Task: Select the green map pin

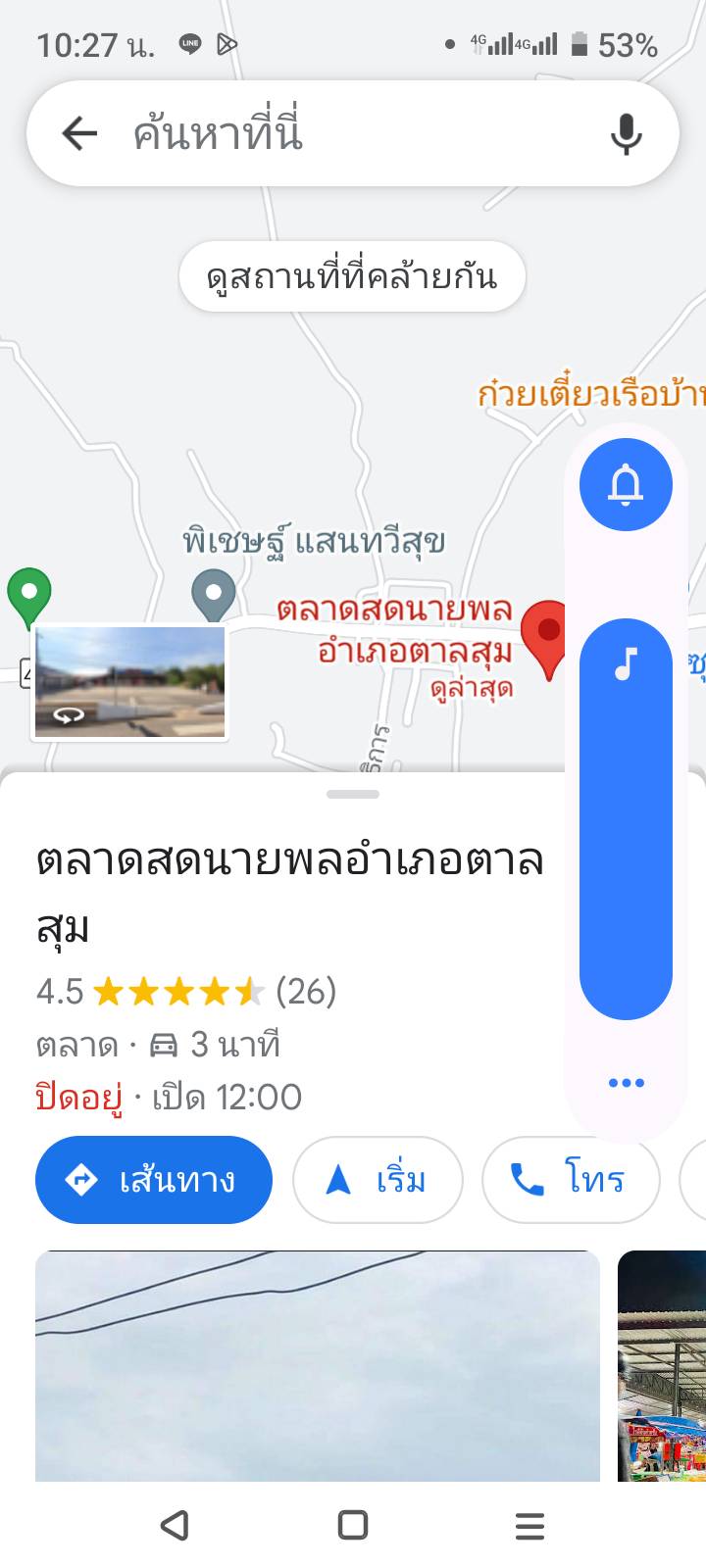Action: click(x=29, y=595)
